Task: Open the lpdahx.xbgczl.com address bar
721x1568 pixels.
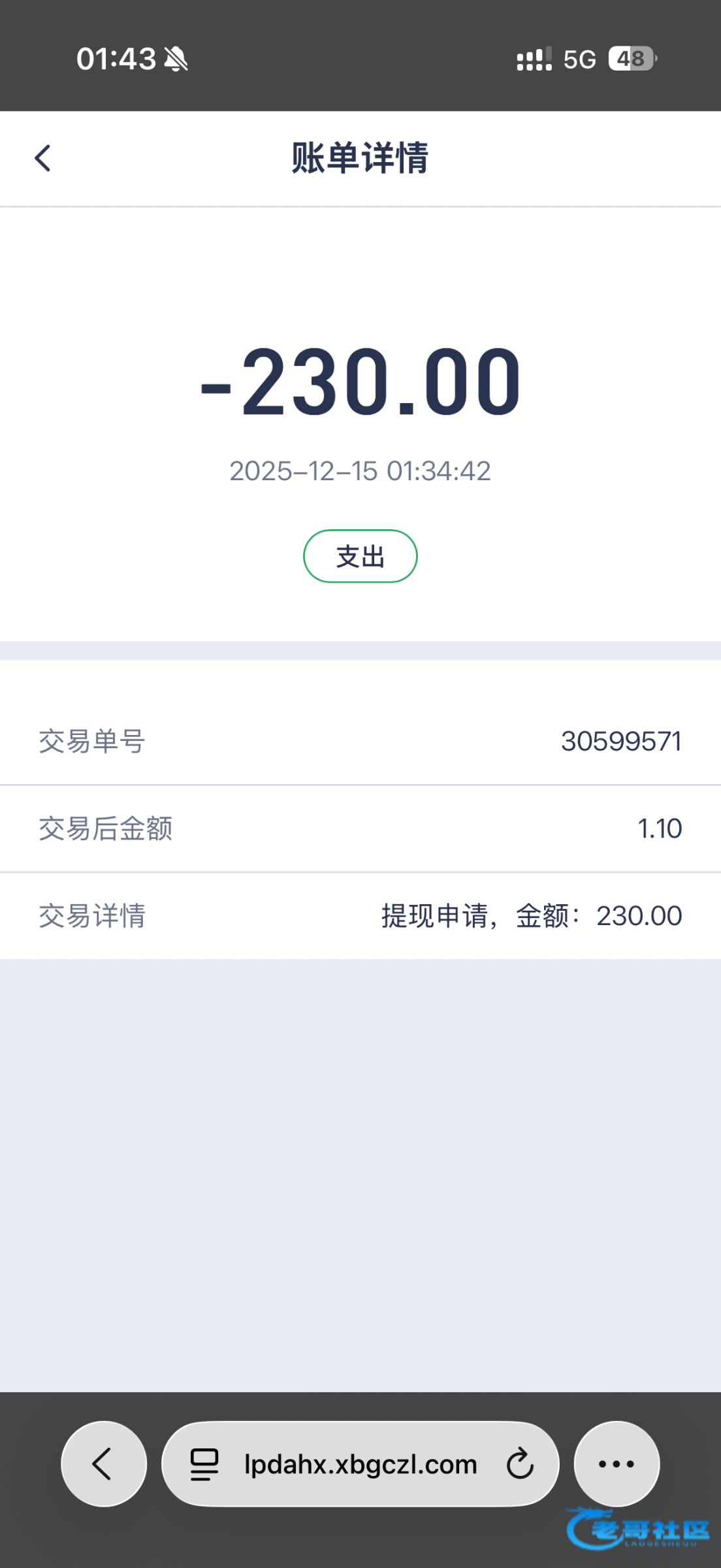Action: pos(360,1464)
